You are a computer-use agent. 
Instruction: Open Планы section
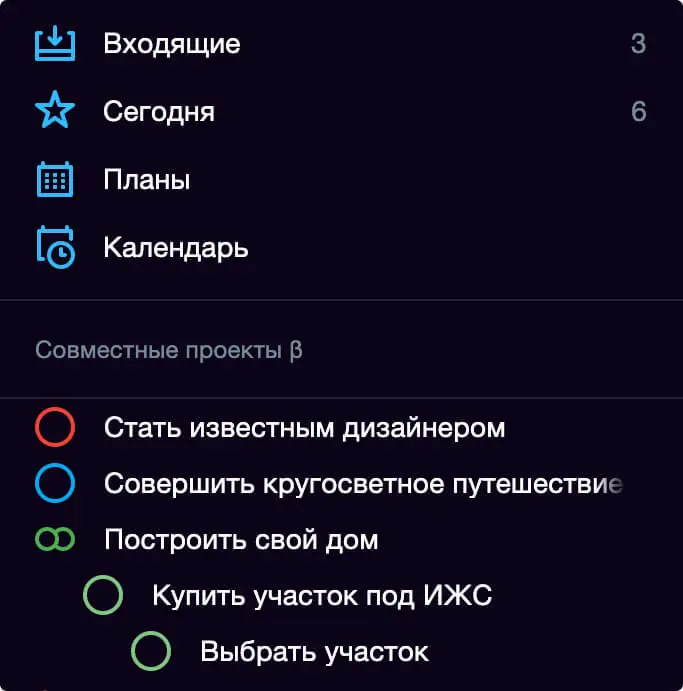(x=146, y=180)
